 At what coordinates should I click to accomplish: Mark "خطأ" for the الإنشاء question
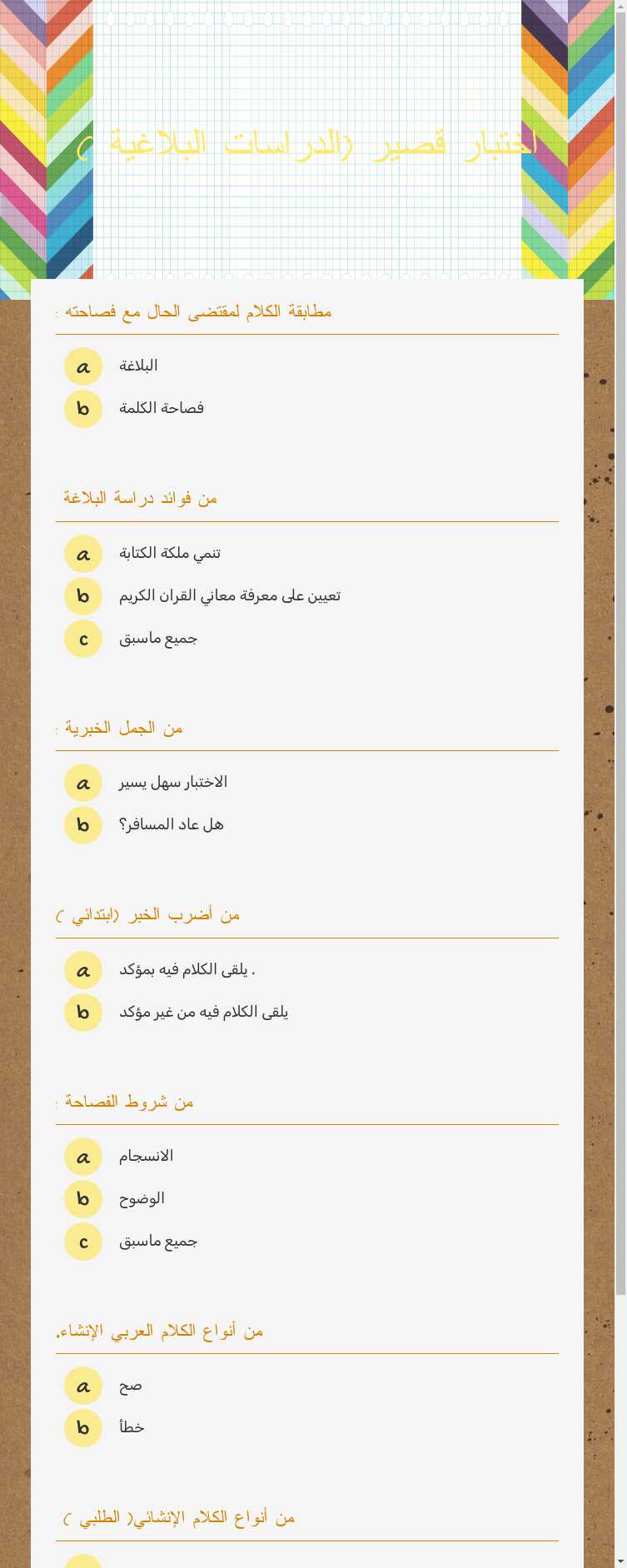pos(82,1428)
